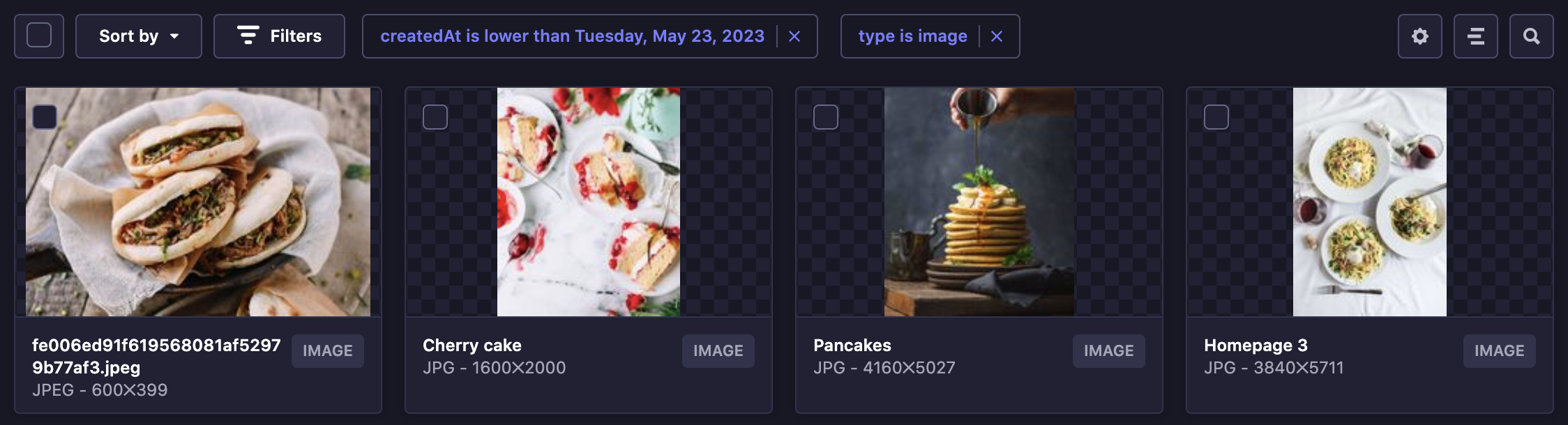Select the Cherry cake checkbox
Screen dimensions: 1568x425
[x=435, y=117]
